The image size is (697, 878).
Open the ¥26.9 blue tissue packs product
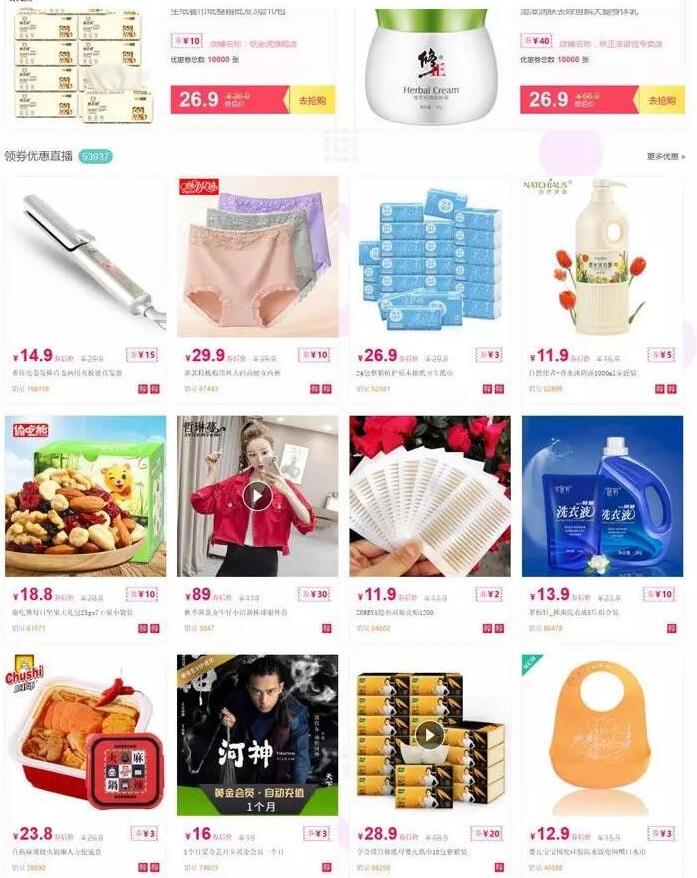coord(429,258)
